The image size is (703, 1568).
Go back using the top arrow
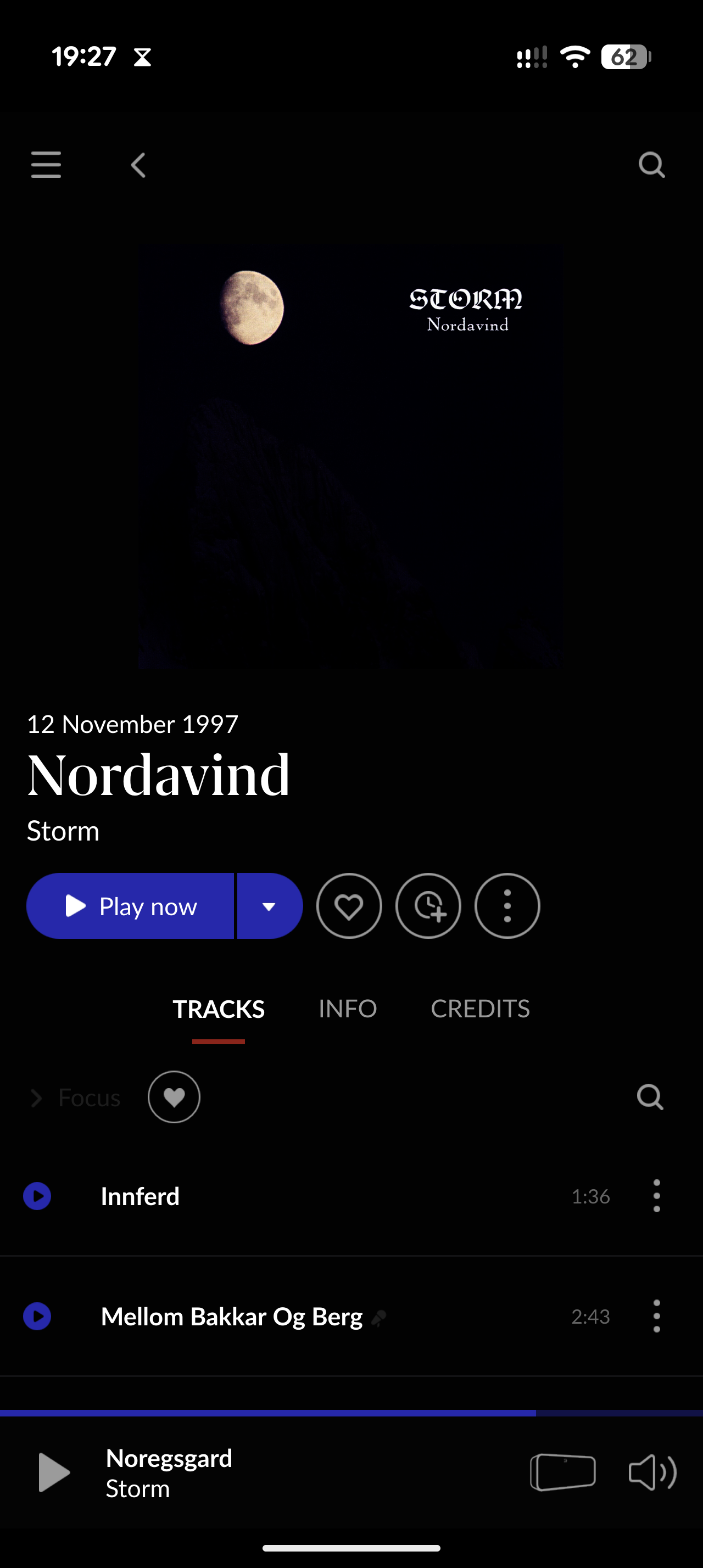[x=139, y=164]
